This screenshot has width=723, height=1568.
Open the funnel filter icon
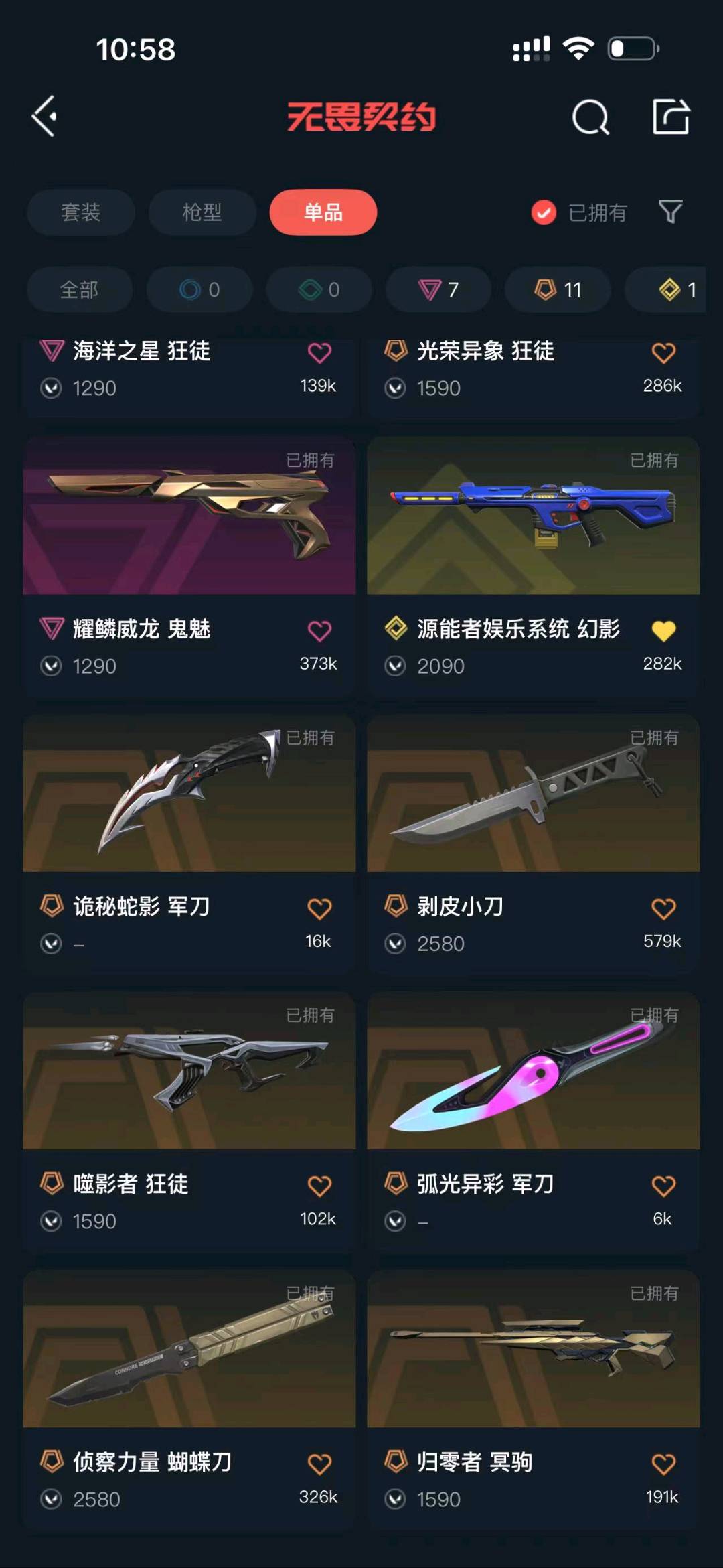(x=671, y=212)
